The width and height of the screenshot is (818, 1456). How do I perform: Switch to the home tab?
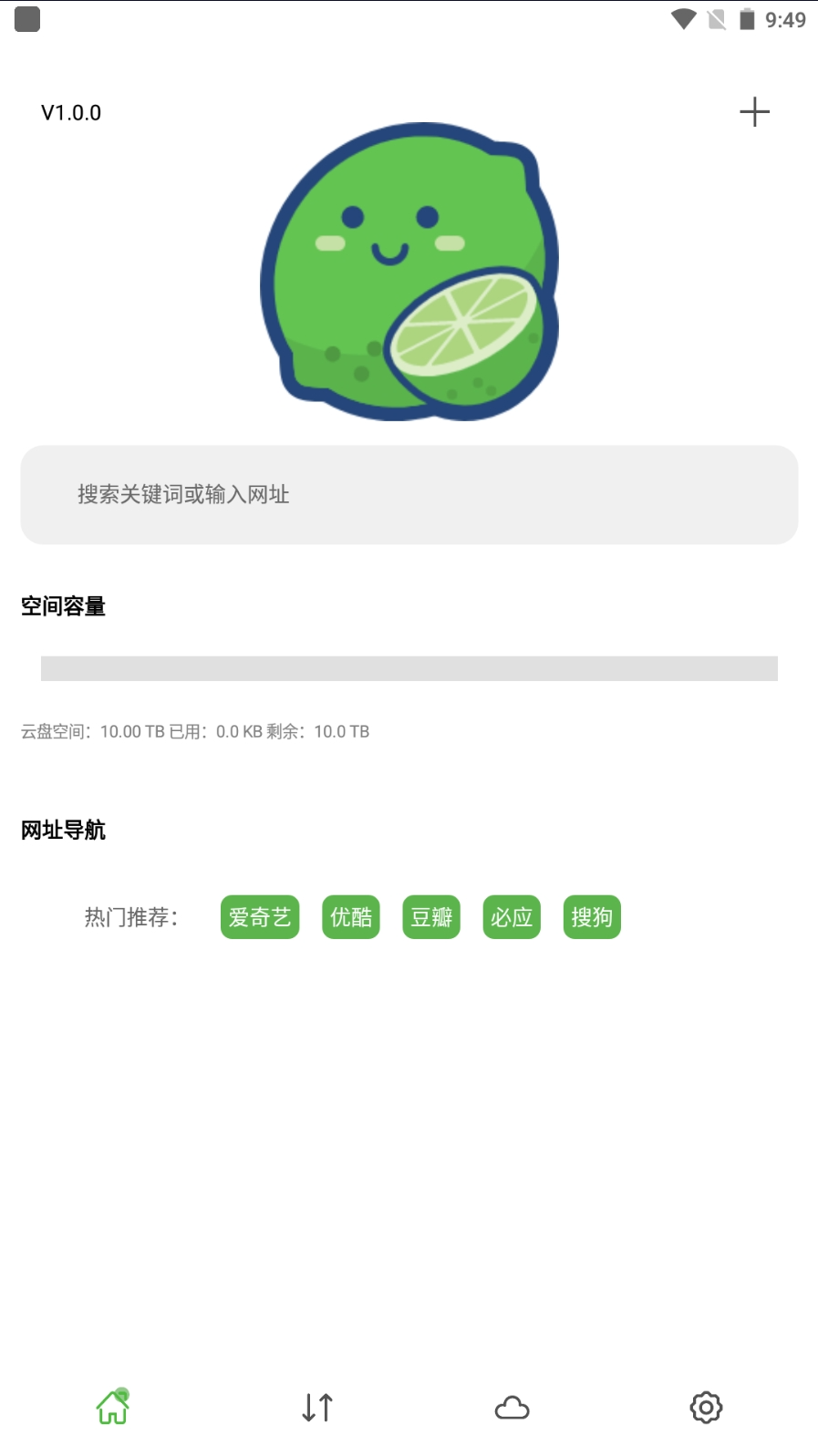click(113, 1407)
